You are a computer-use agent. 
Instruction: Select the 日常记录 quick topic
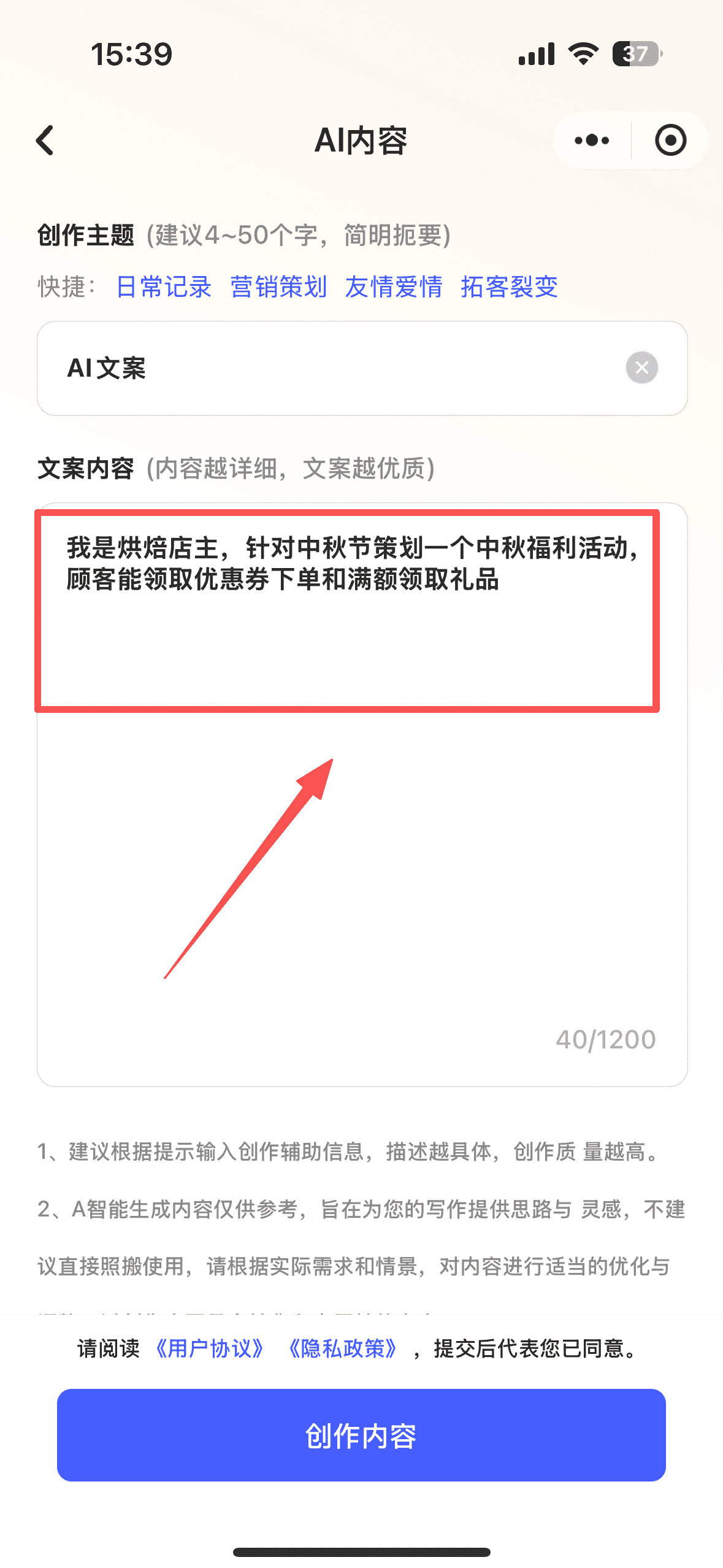(x=164, y=287)
